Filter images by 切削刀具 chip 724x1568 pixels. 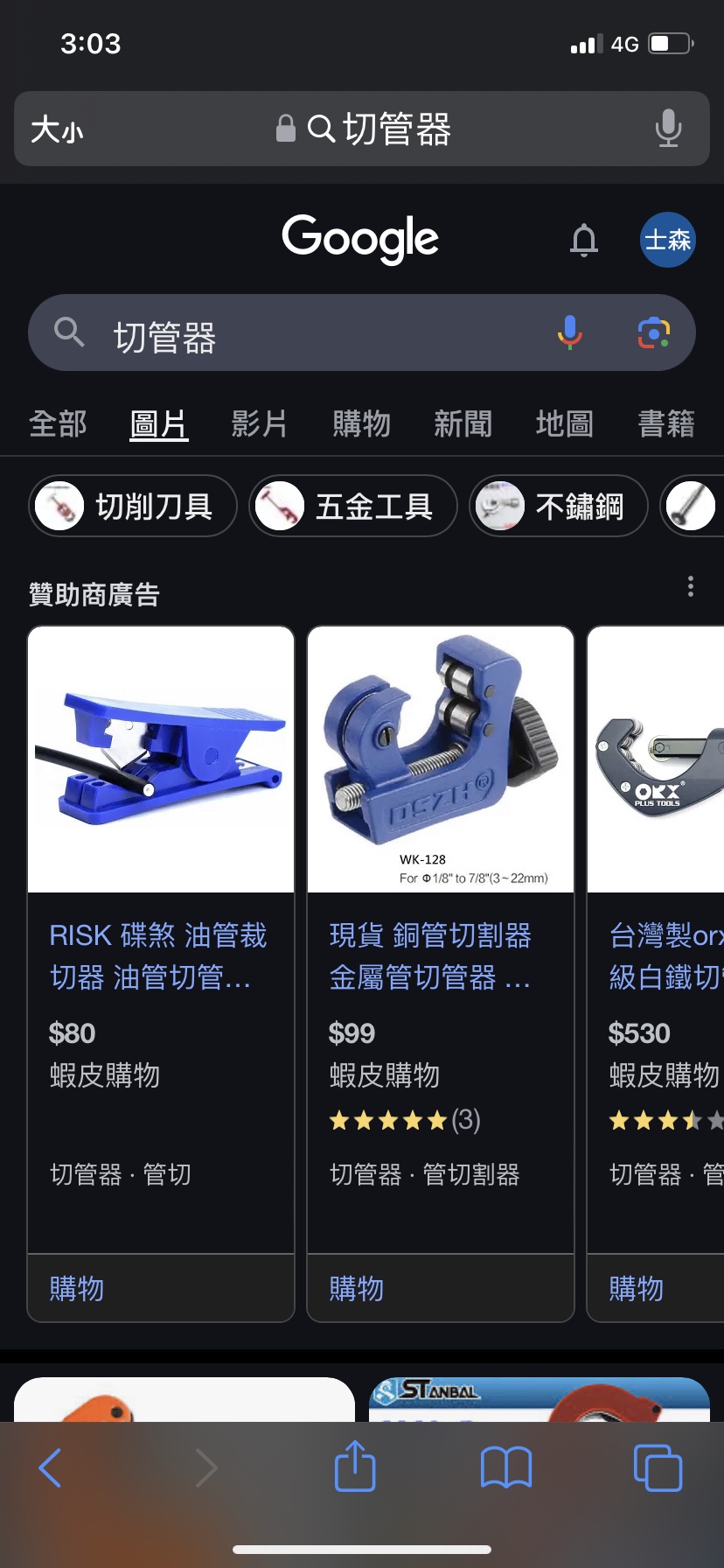coord(133,506)
